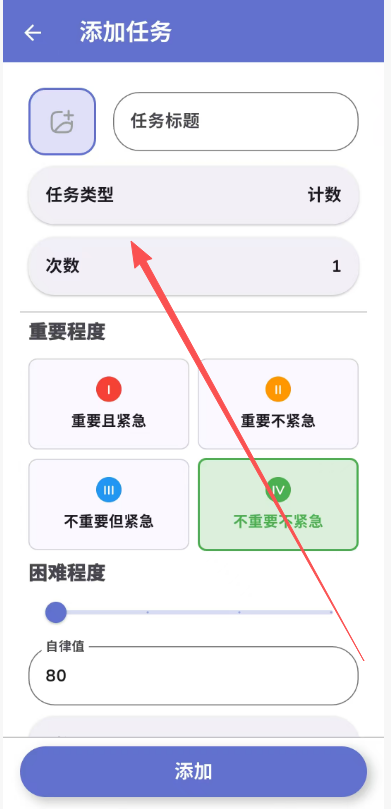
Task: Open the 次数 count row
Action: (193, 266)
